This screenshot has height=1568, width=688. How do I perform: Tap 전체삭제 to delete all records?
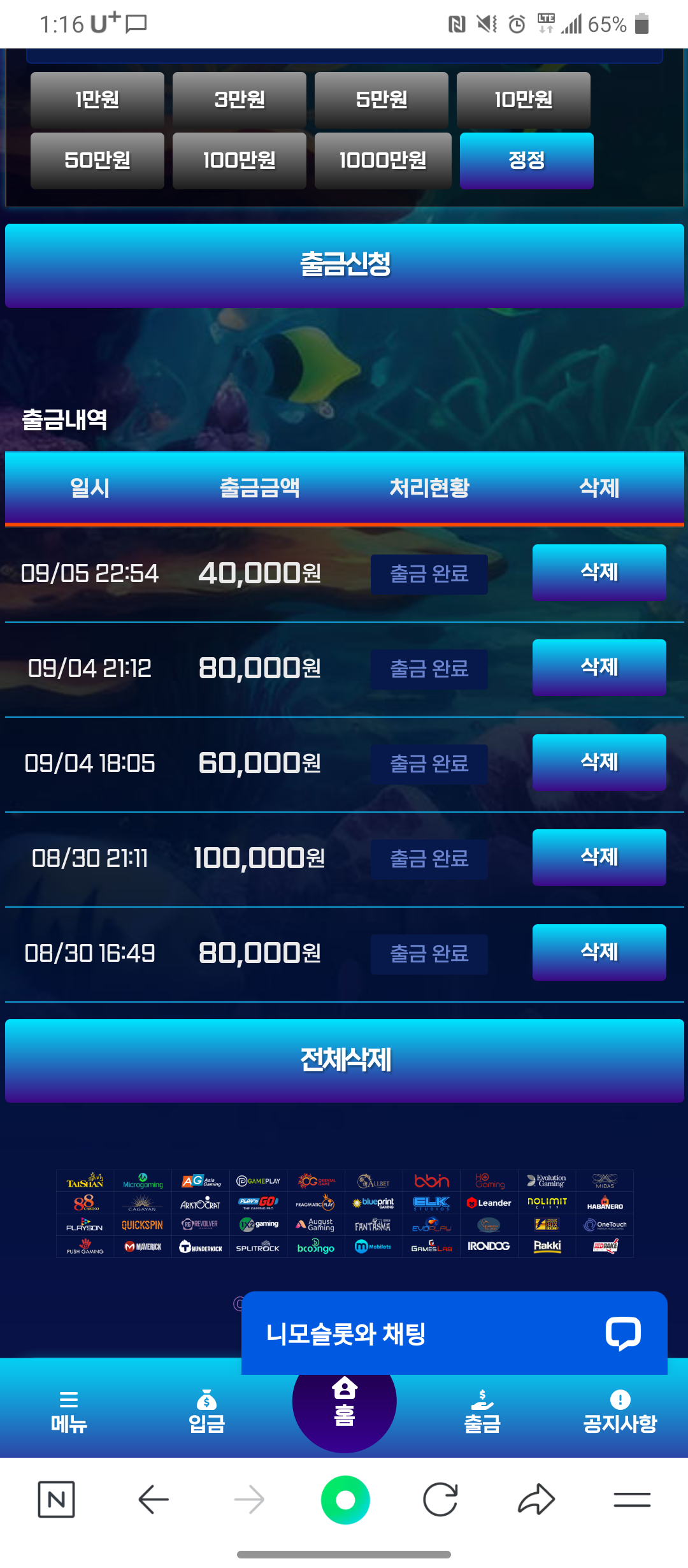tap(344, 1061)
